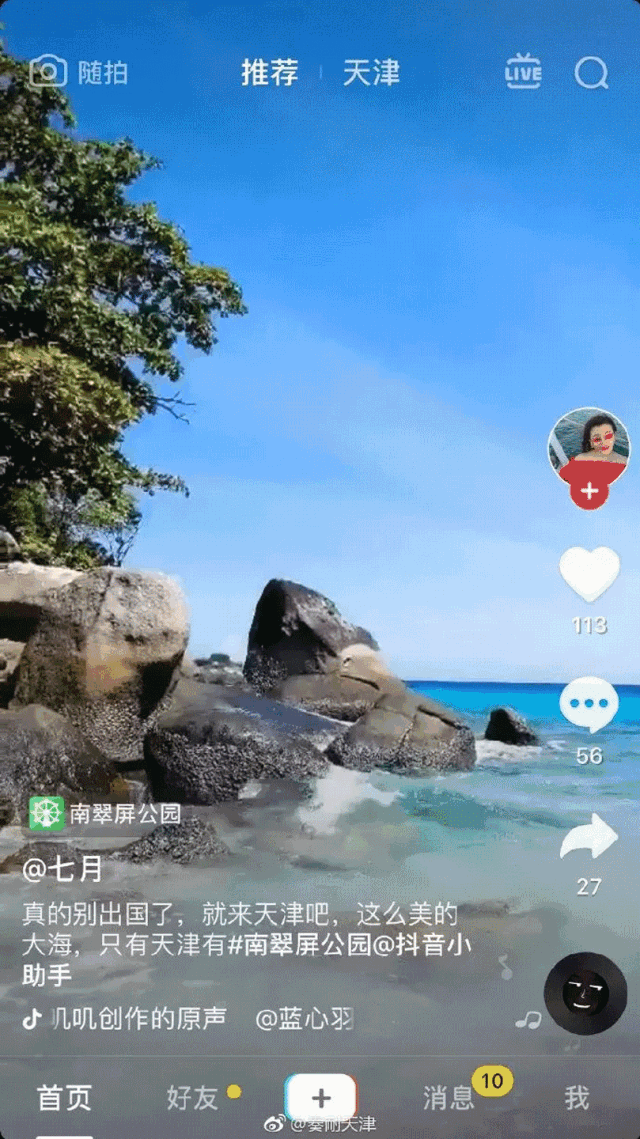Open the search magnifier
This screenshot has height=1139, width=640.
591,72
